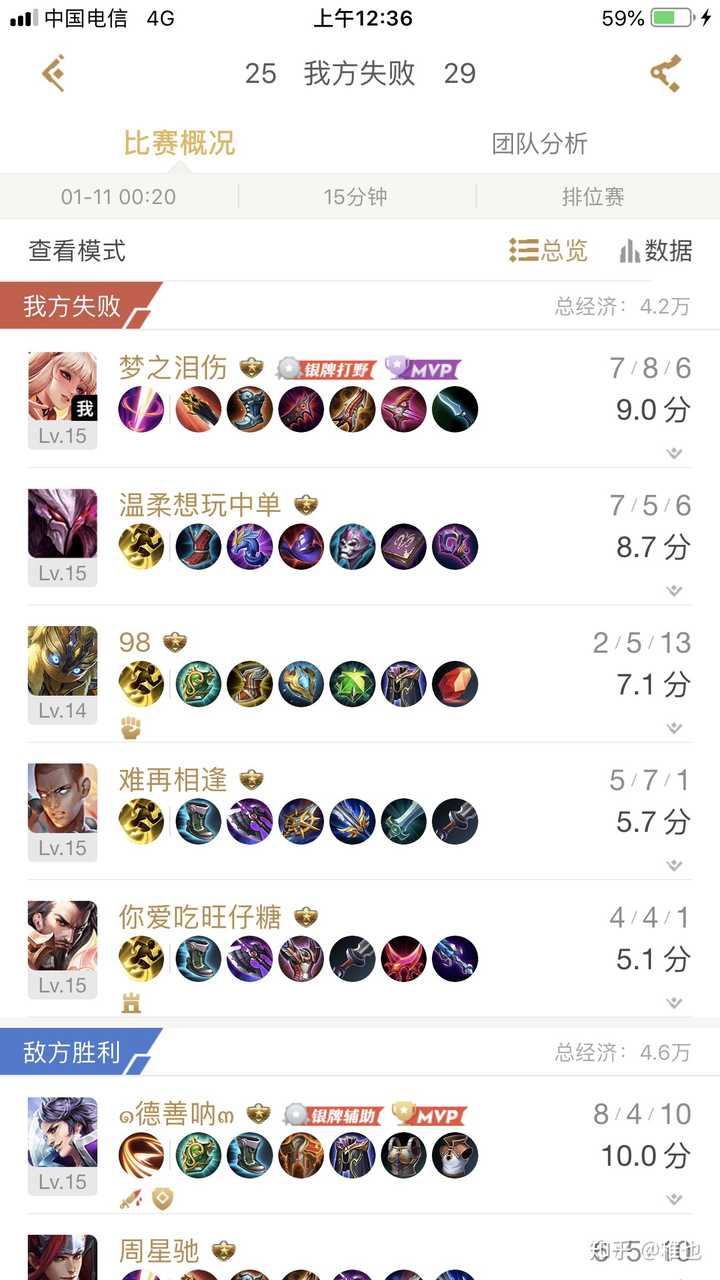Screen dimensions: 720x1280
Task: Open the row for player 98
Action: click(360, 673)
